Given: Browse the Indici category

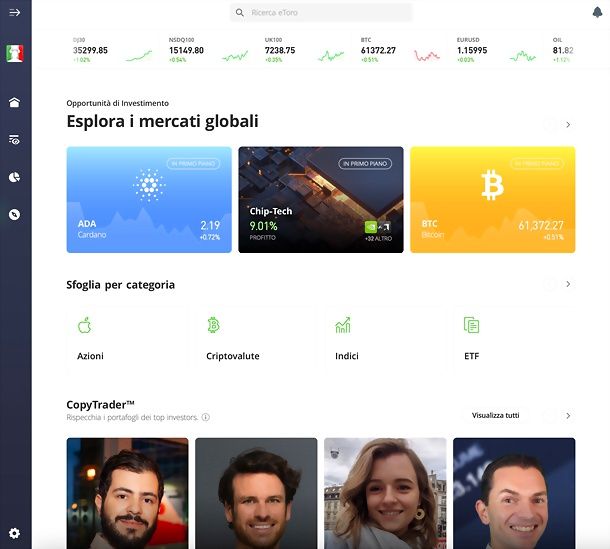Looking at the screenshot, I should tap(347, 340).
